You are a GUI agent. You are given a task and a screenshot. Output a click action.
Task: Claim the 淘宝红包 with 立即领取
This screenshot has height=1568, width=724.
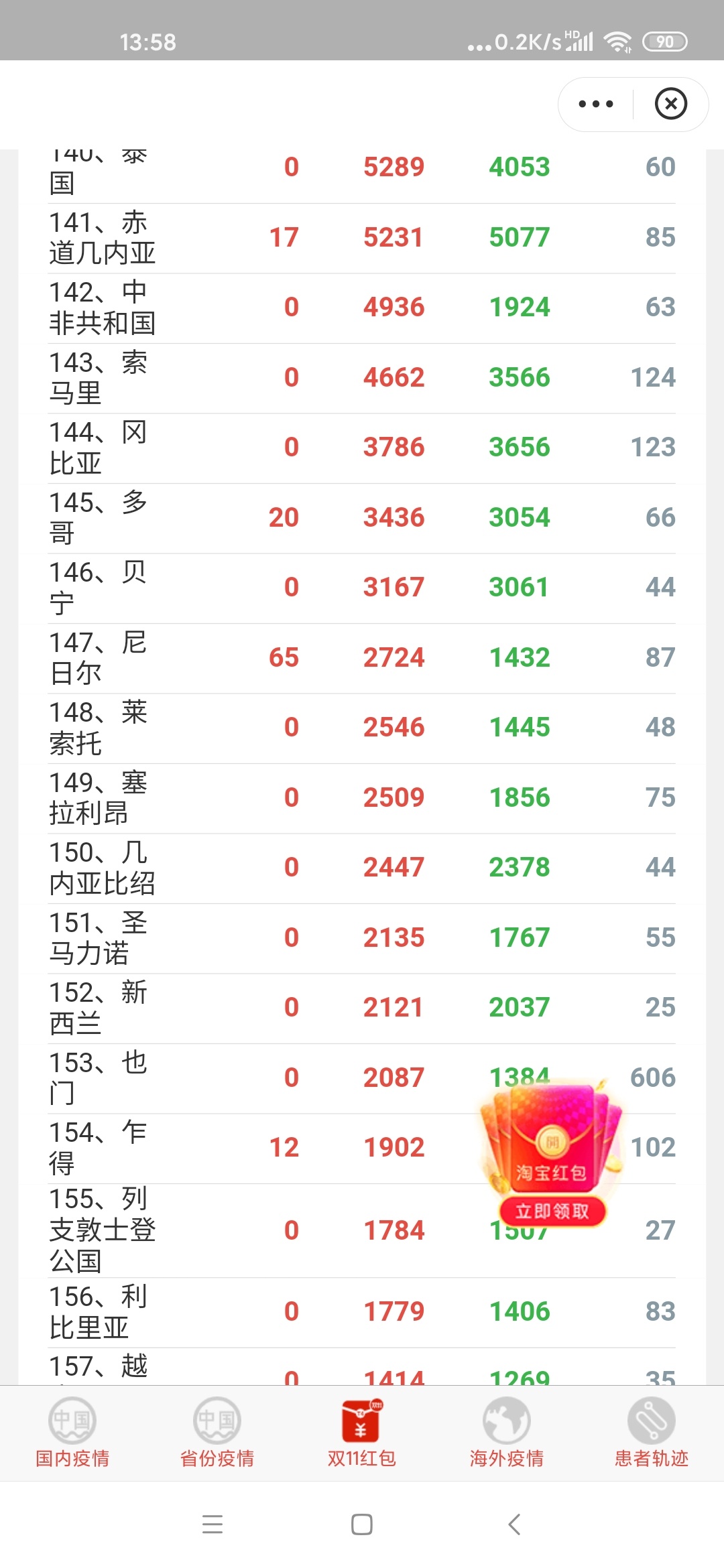pos(552,1211)
